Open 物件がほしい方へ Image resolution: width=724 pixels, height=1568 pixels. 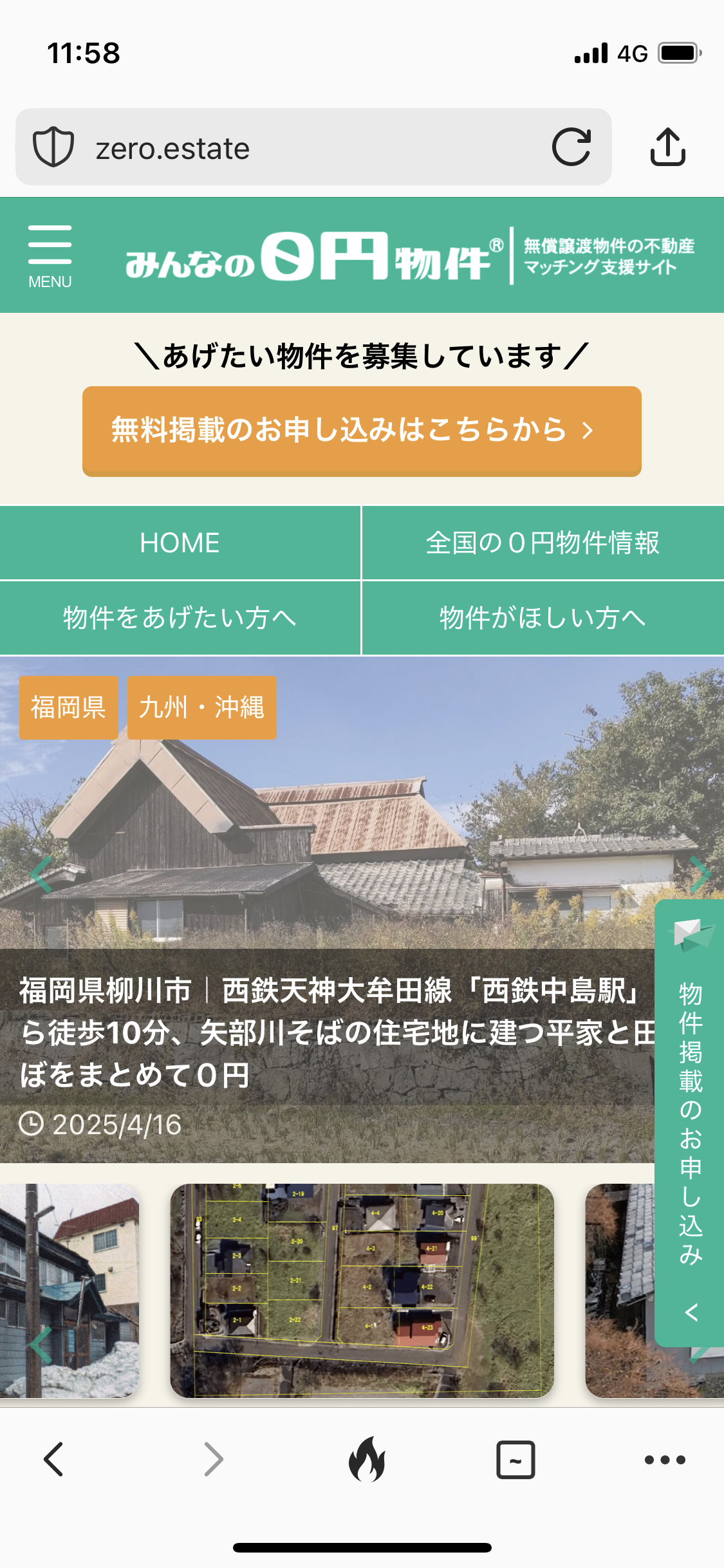543,618
